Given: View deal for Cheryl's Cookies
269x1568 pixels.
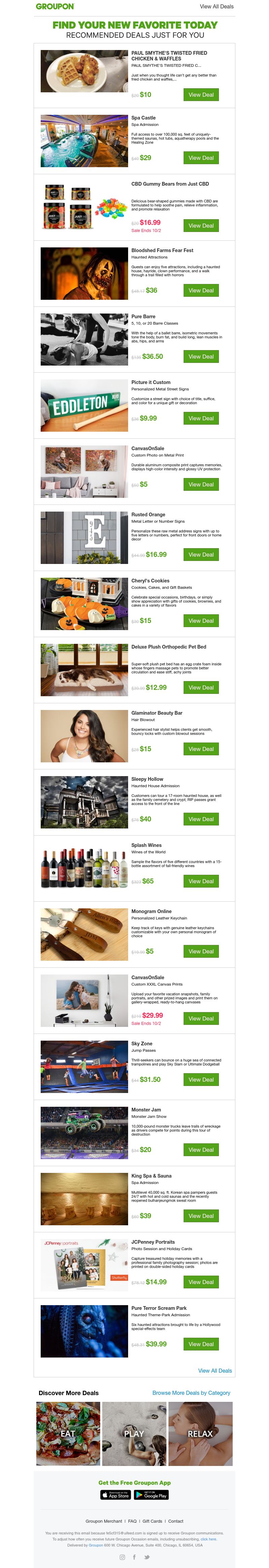Looking at the screenshot, I should click(201, 621).
